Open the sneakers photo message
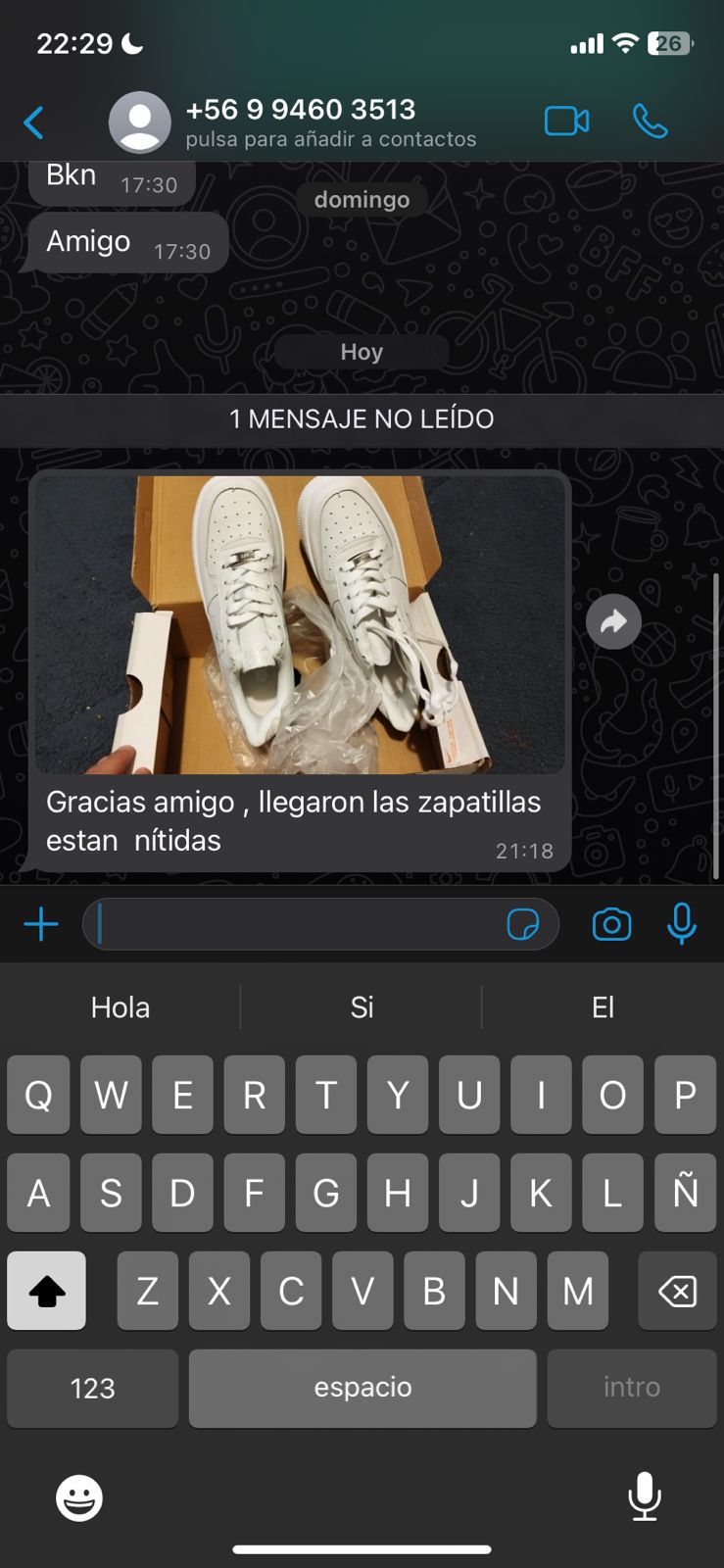The image size is (724, 1568). (300, 624)
